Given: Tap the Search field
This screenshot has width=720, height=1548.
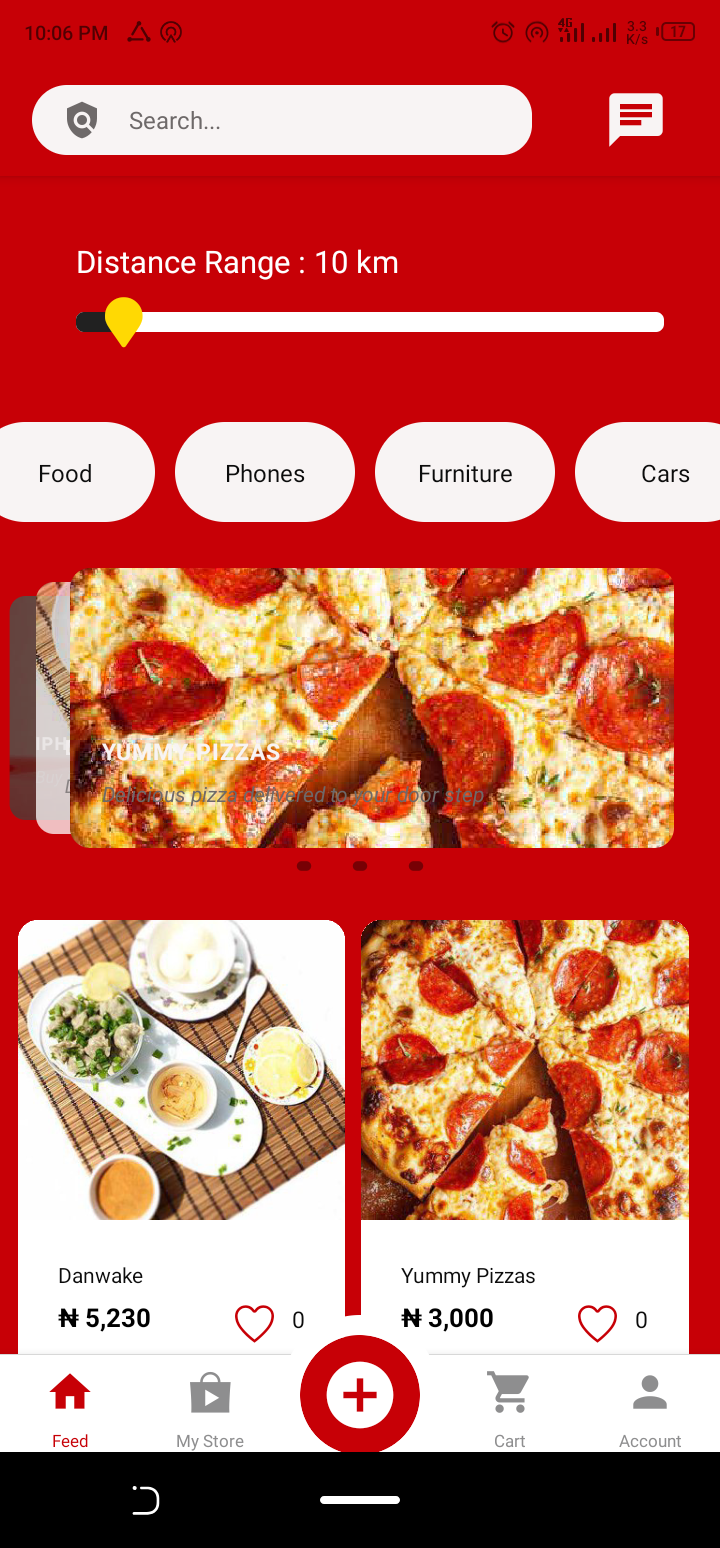Looking at the screenshot, I should point(282,120).
